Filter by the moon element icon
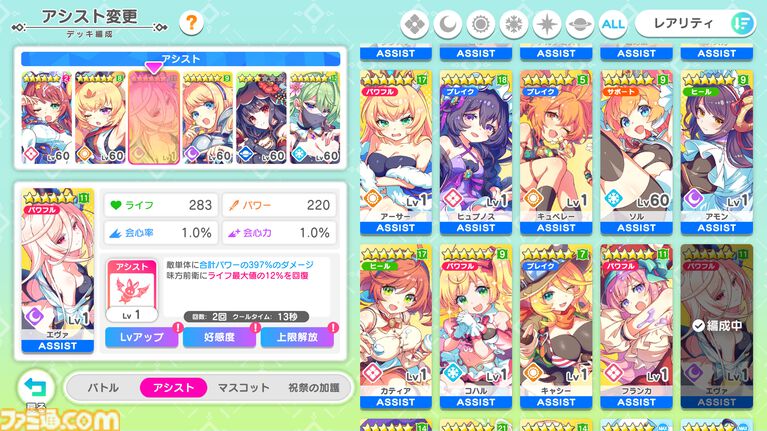 [x=449, y=23]
